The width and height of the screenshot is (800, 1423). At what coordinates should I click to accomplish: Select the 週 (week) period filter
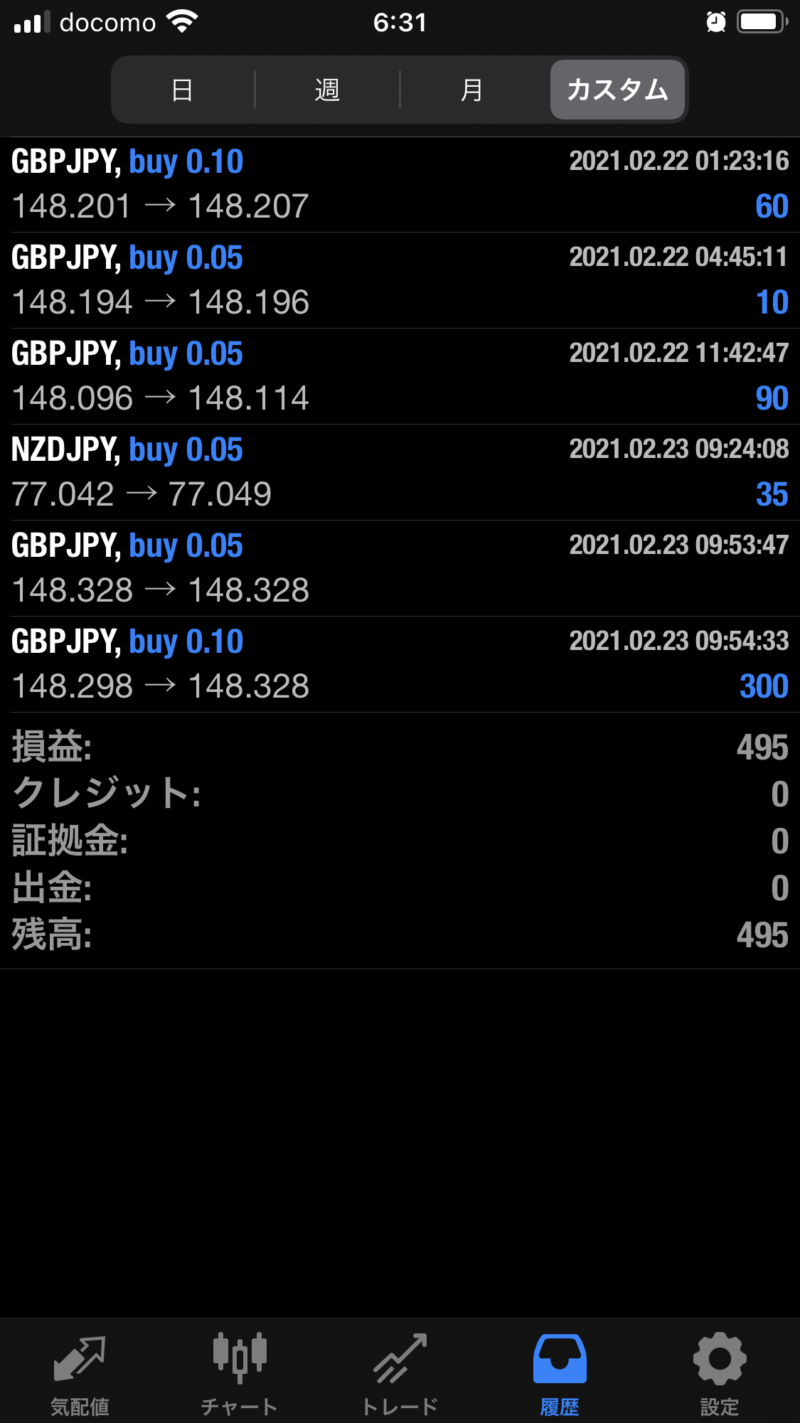tap(327, 90)
